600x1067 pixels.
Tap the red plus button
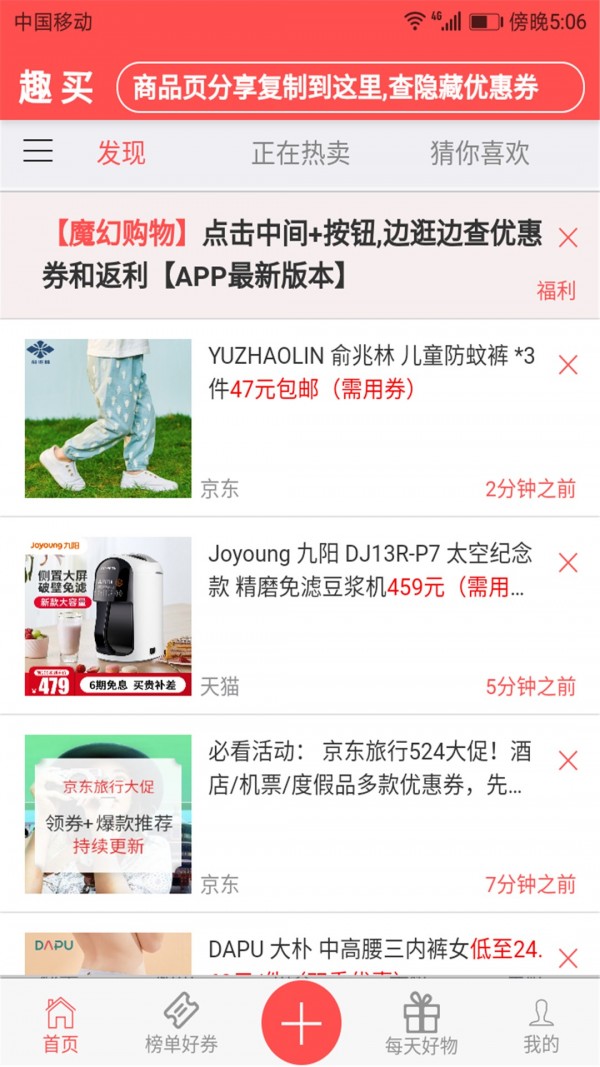(301, 1024)
